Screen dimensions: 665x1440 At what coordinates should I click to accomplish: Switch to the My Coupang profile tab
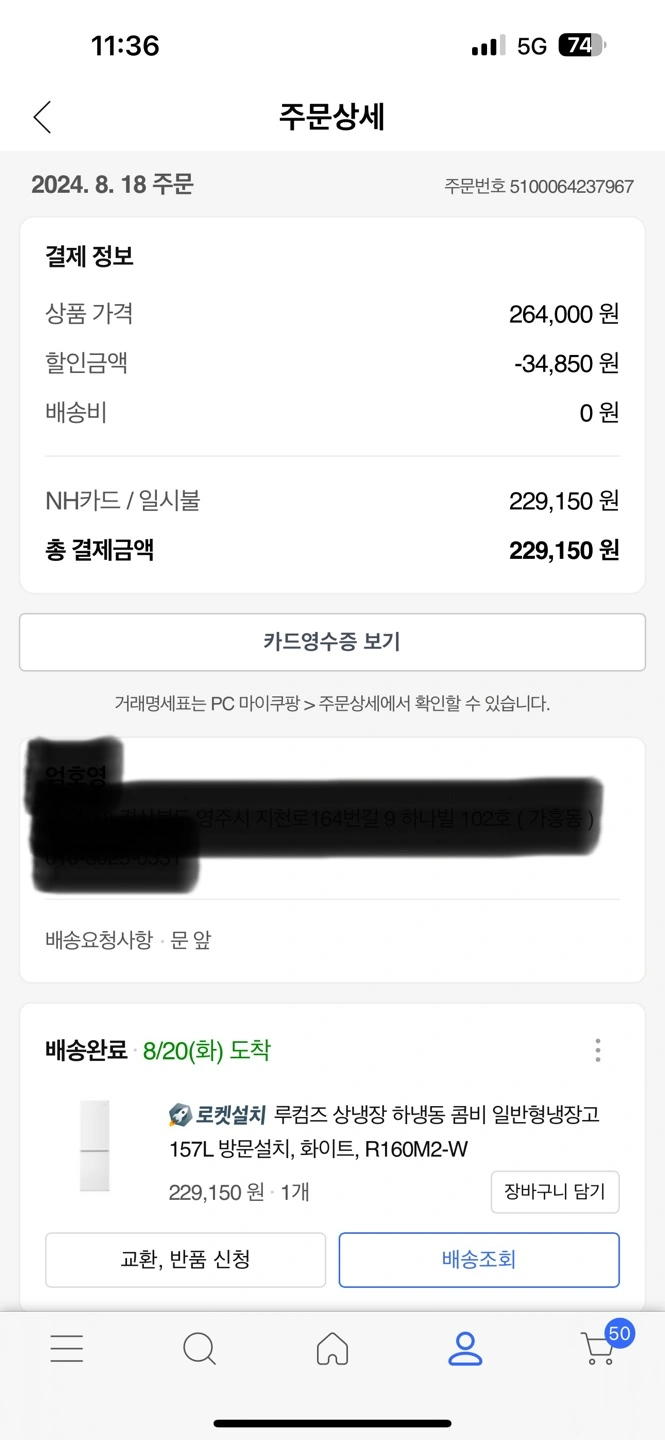coord(465,1350)
